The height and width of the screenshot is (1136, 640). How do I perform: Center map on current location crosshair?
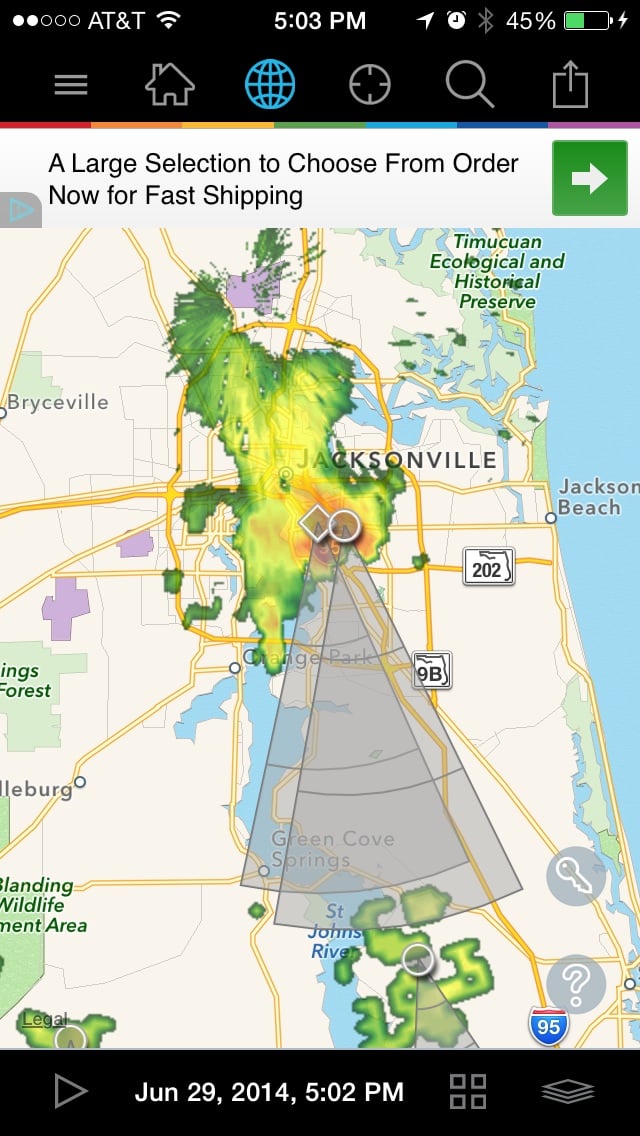click(x=369, y=85)
